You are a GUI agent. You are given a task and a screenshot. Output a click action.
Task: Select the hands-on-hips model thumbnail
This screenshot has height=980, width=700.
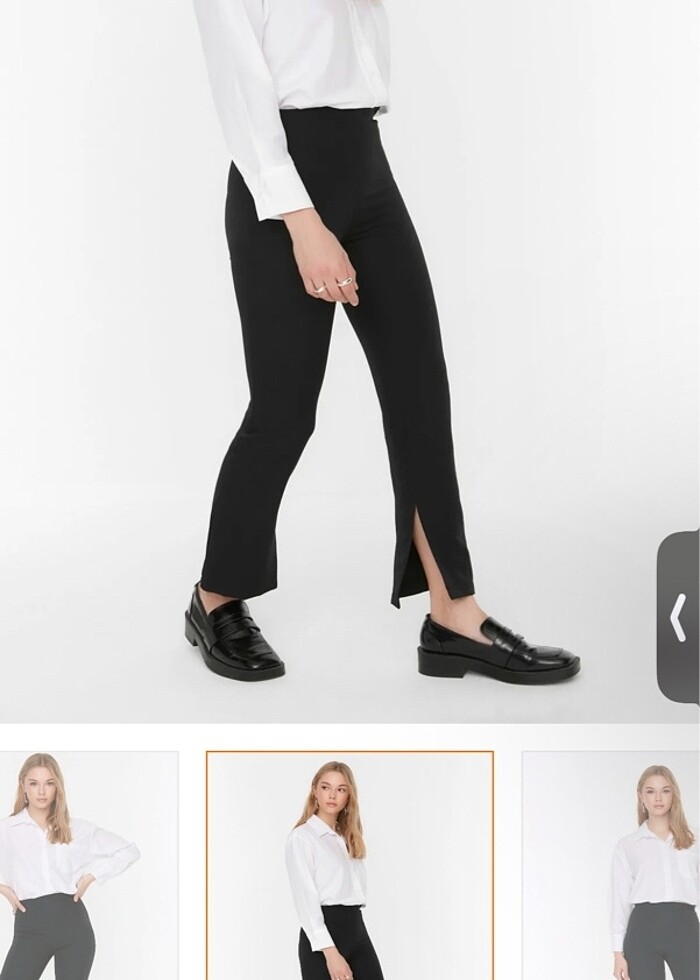click(88, 865)
